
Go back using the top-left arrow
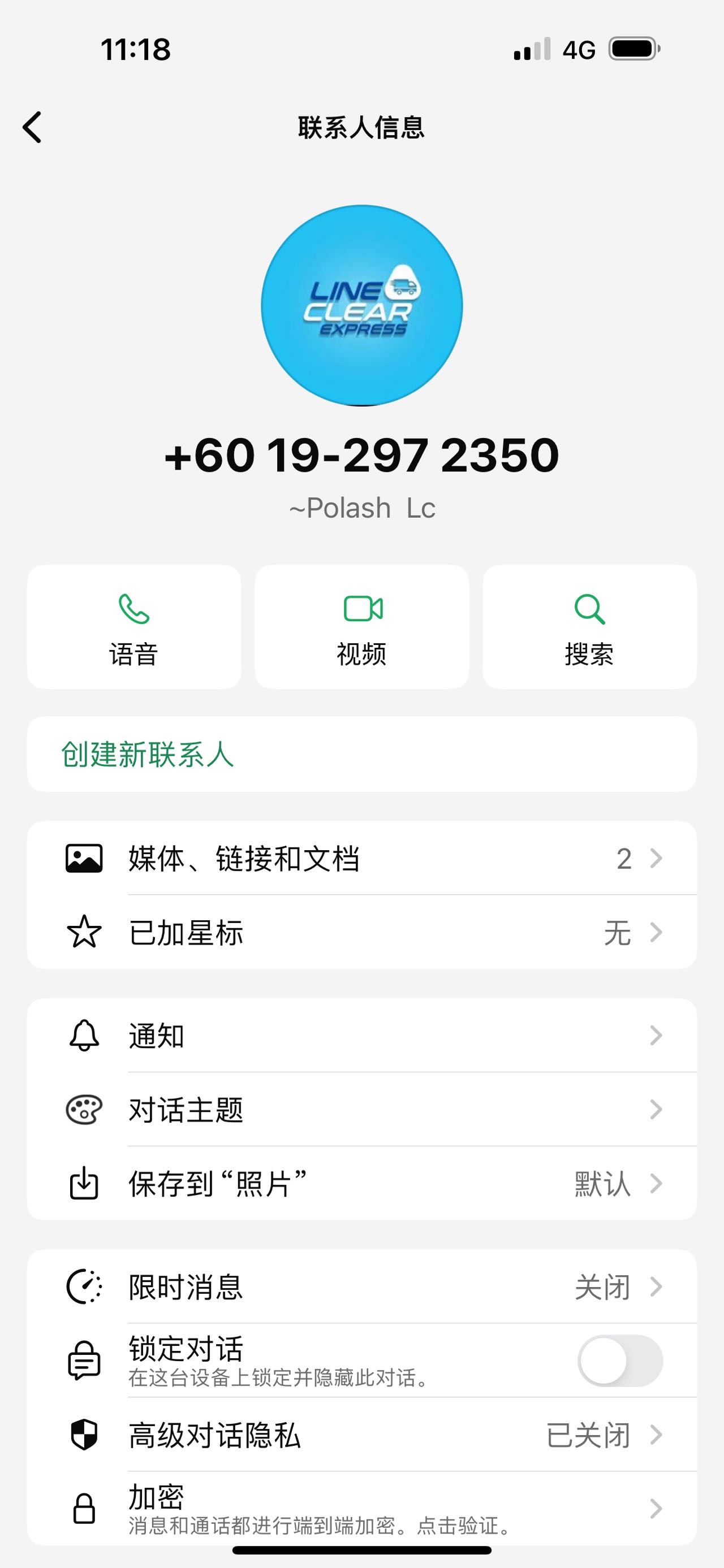coord(32,127)
